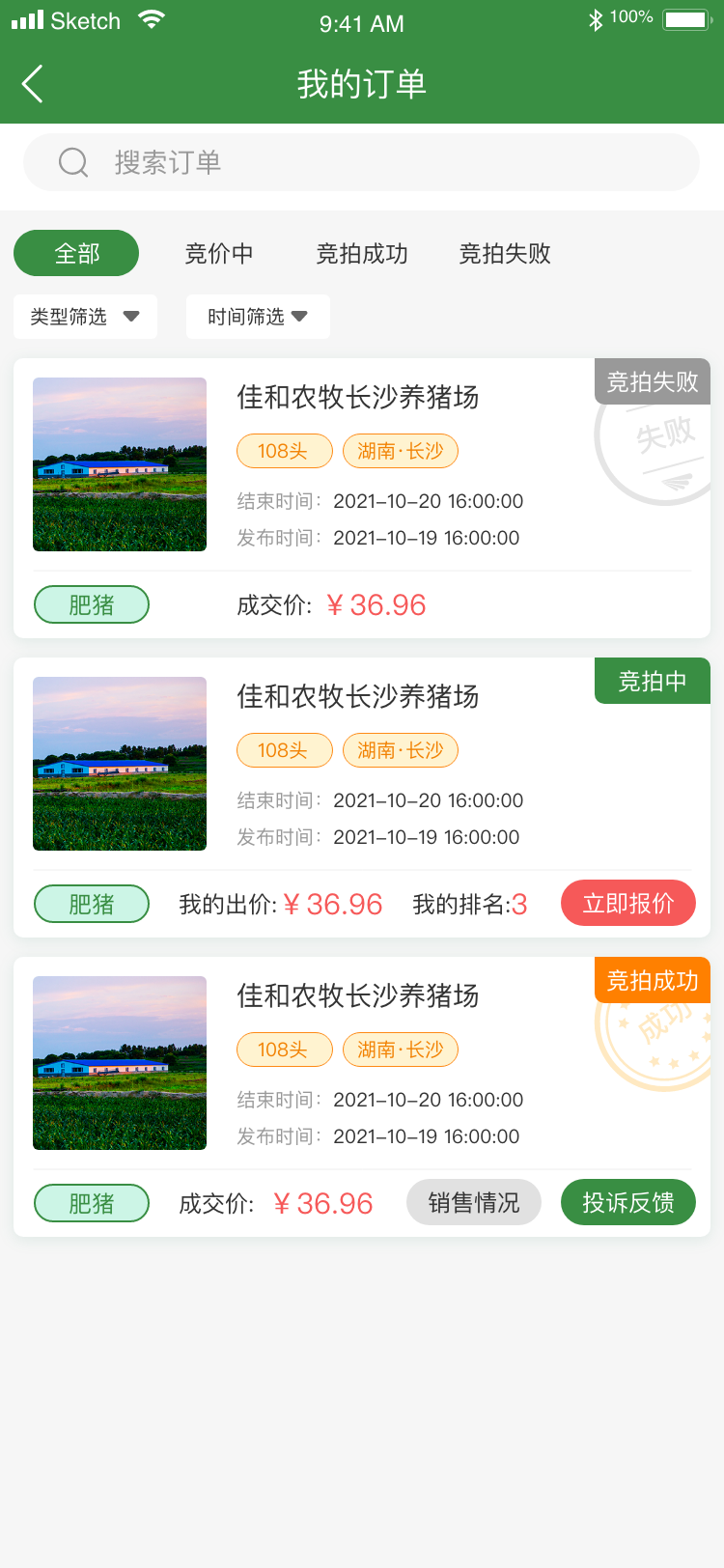Switch to the 竞价中 tab
This screenshot has width=724, height=1568.
pos(219,253)
